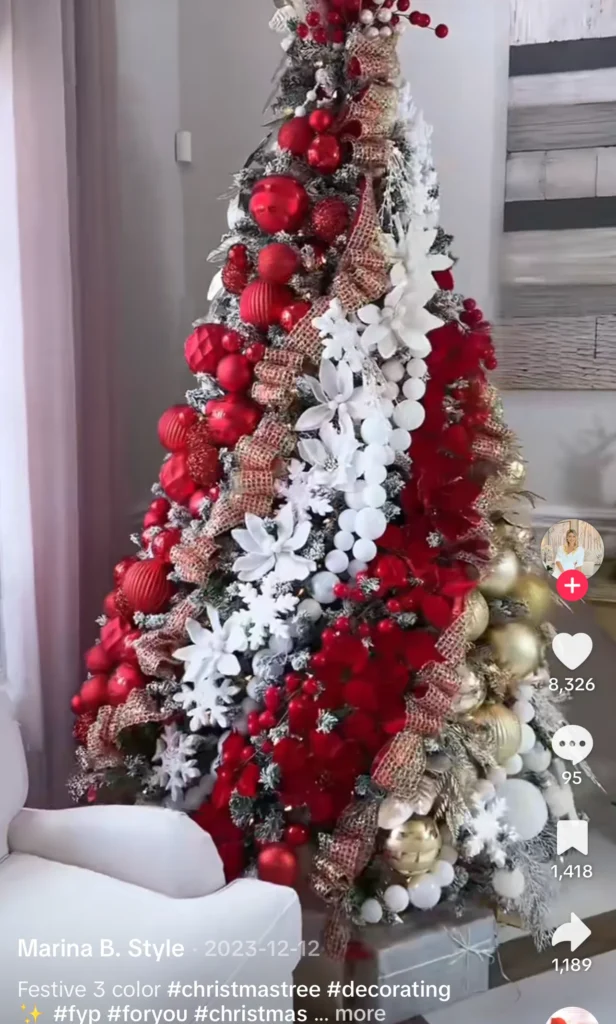This screenshot has height=1024, width=616.
Task: Open the #fyp hashtag
Action: click(x=77, y=1013)
